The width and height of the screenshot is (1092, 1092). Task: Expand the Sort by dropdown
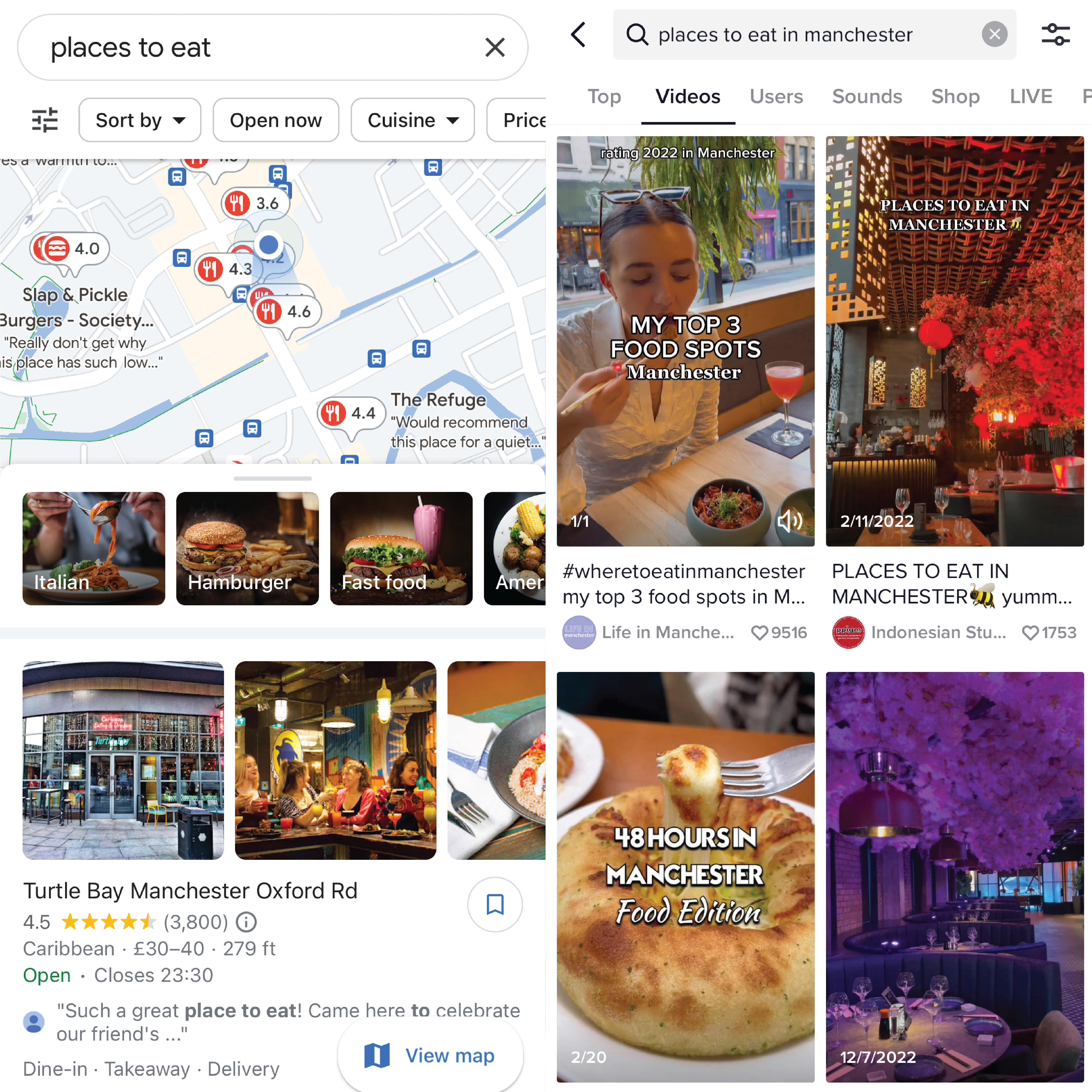(140, 120)
